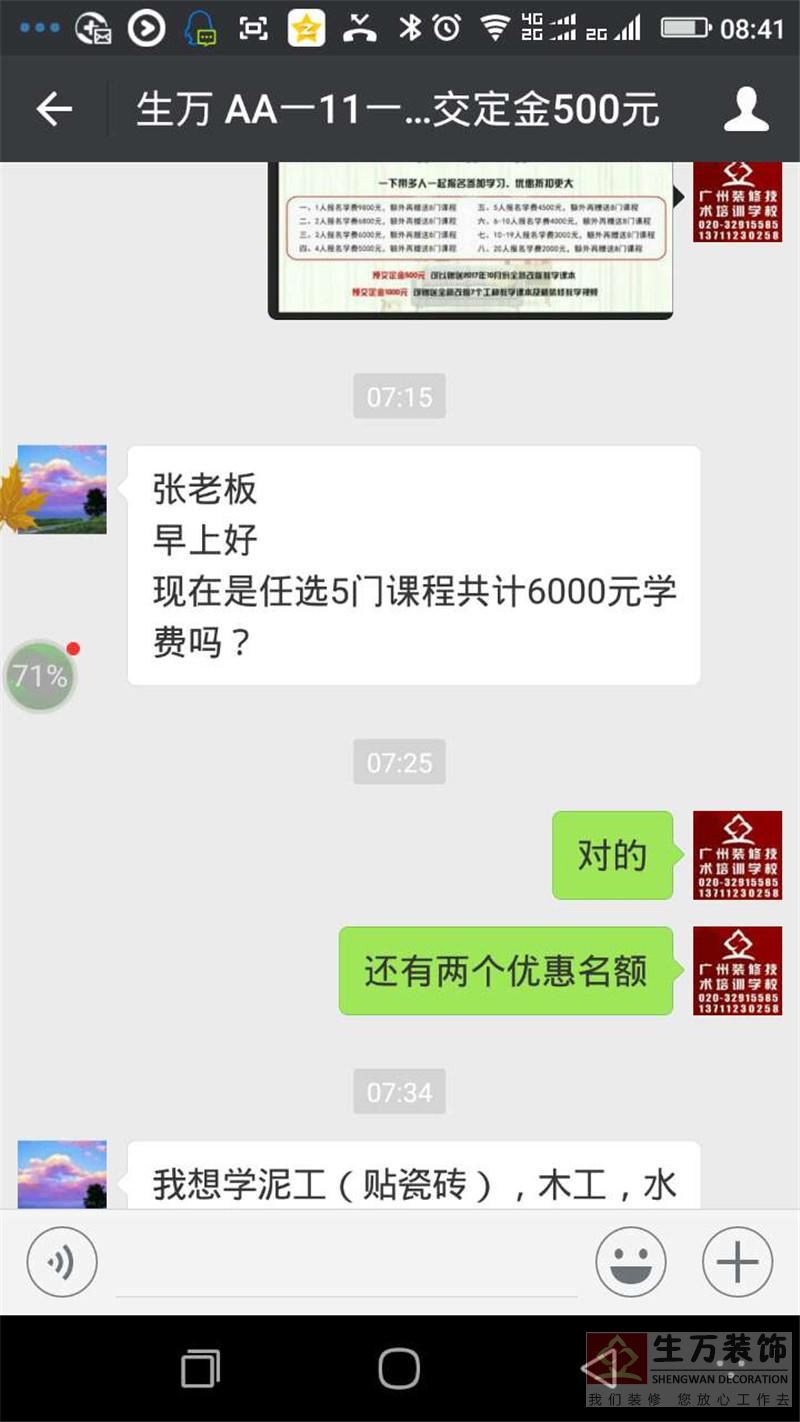Tap the system home button
800x1422 pixels.
tap(399, 1368)
